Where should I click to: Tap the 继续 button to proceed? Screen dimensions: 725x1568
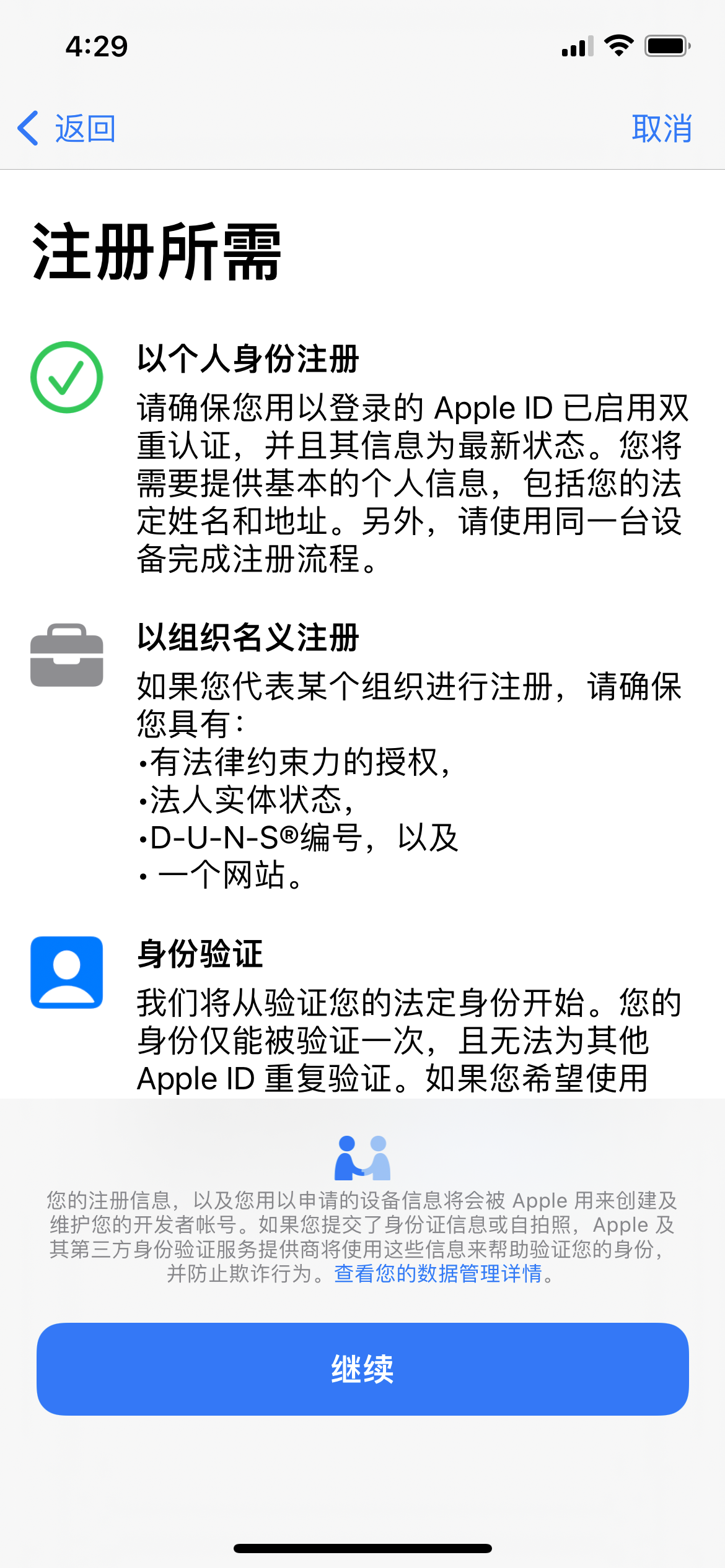[x=362, y=1369]
